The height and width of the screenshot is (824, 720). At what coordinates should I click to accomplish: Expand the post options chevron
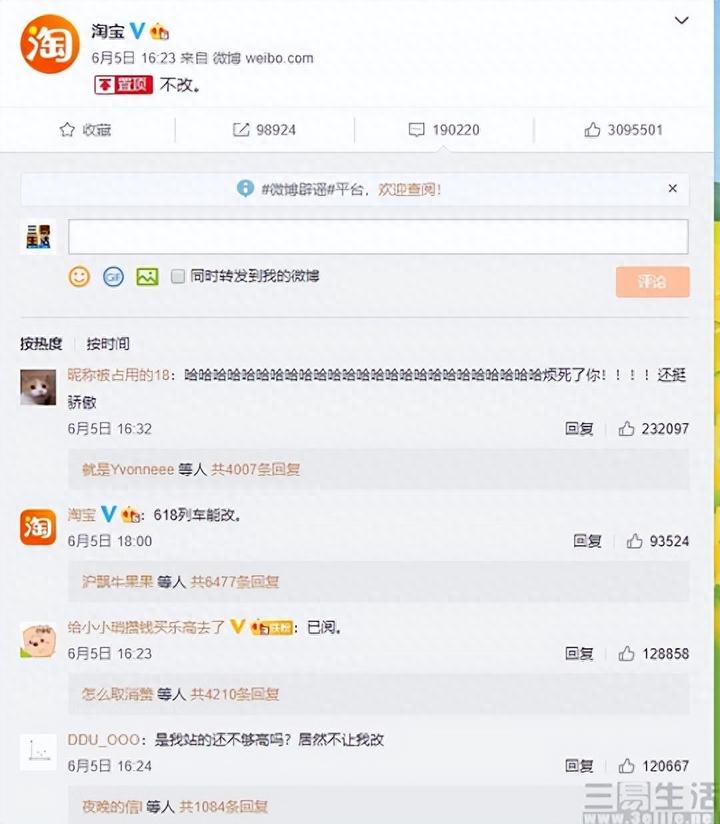click(x=682, y=20)
